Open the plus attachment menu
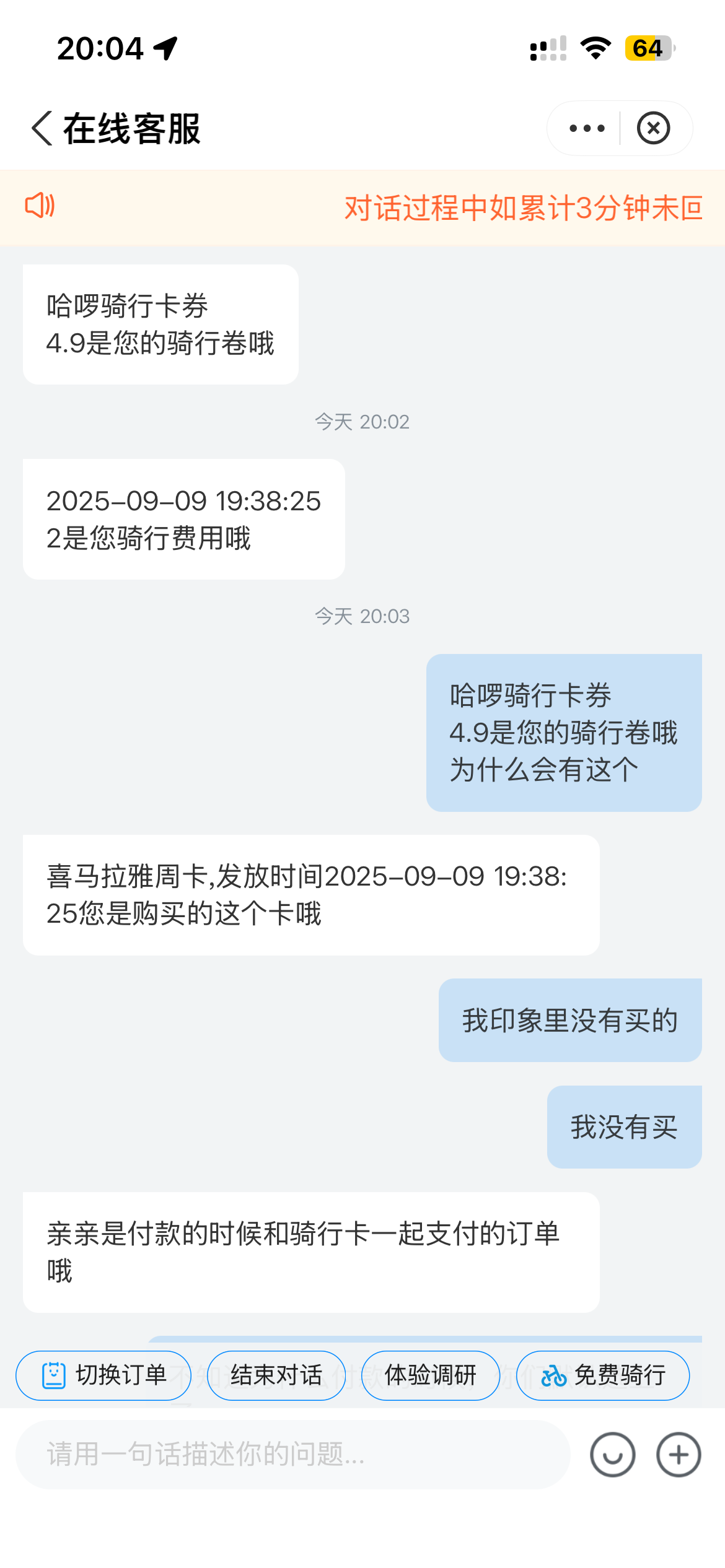725x1568 pixels. (679, 1455)
